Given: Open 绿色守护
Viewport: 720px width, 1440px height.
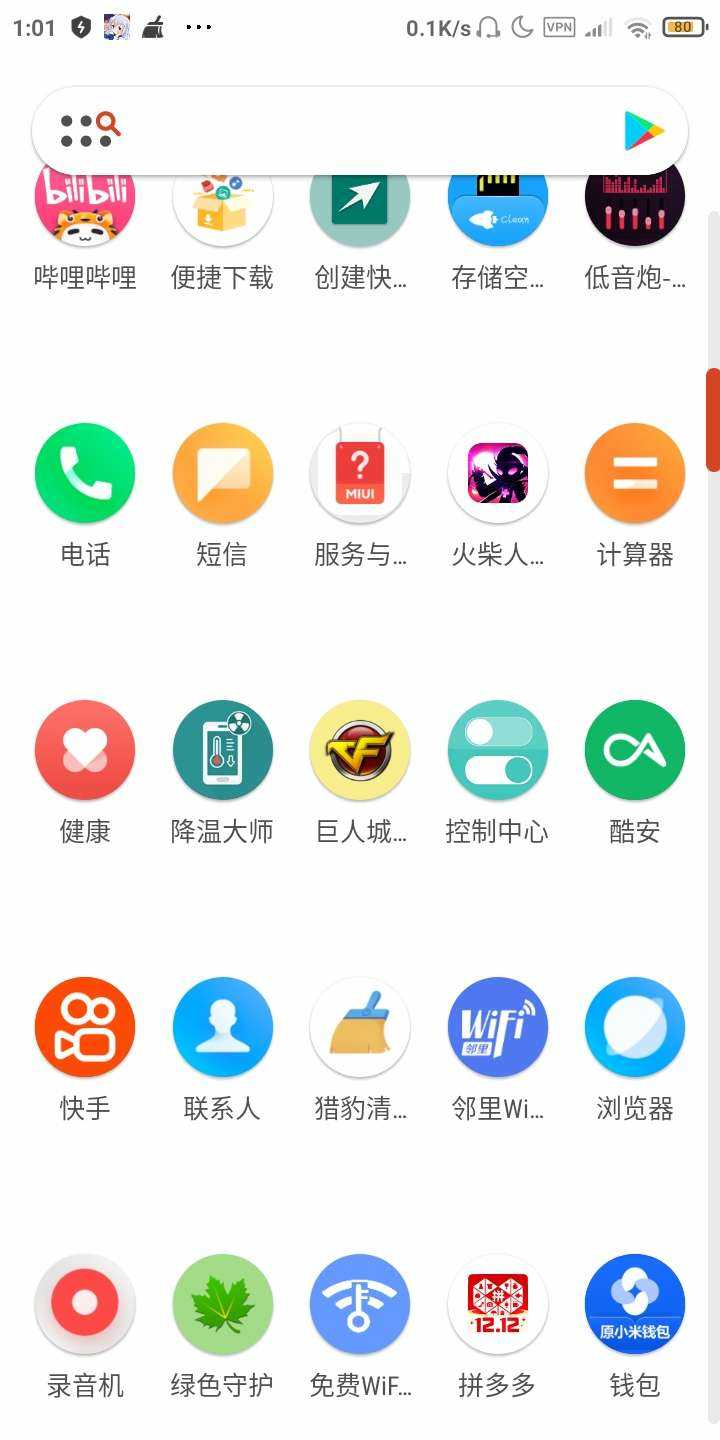Looking at the screenshot, I should click(222, 1304).
